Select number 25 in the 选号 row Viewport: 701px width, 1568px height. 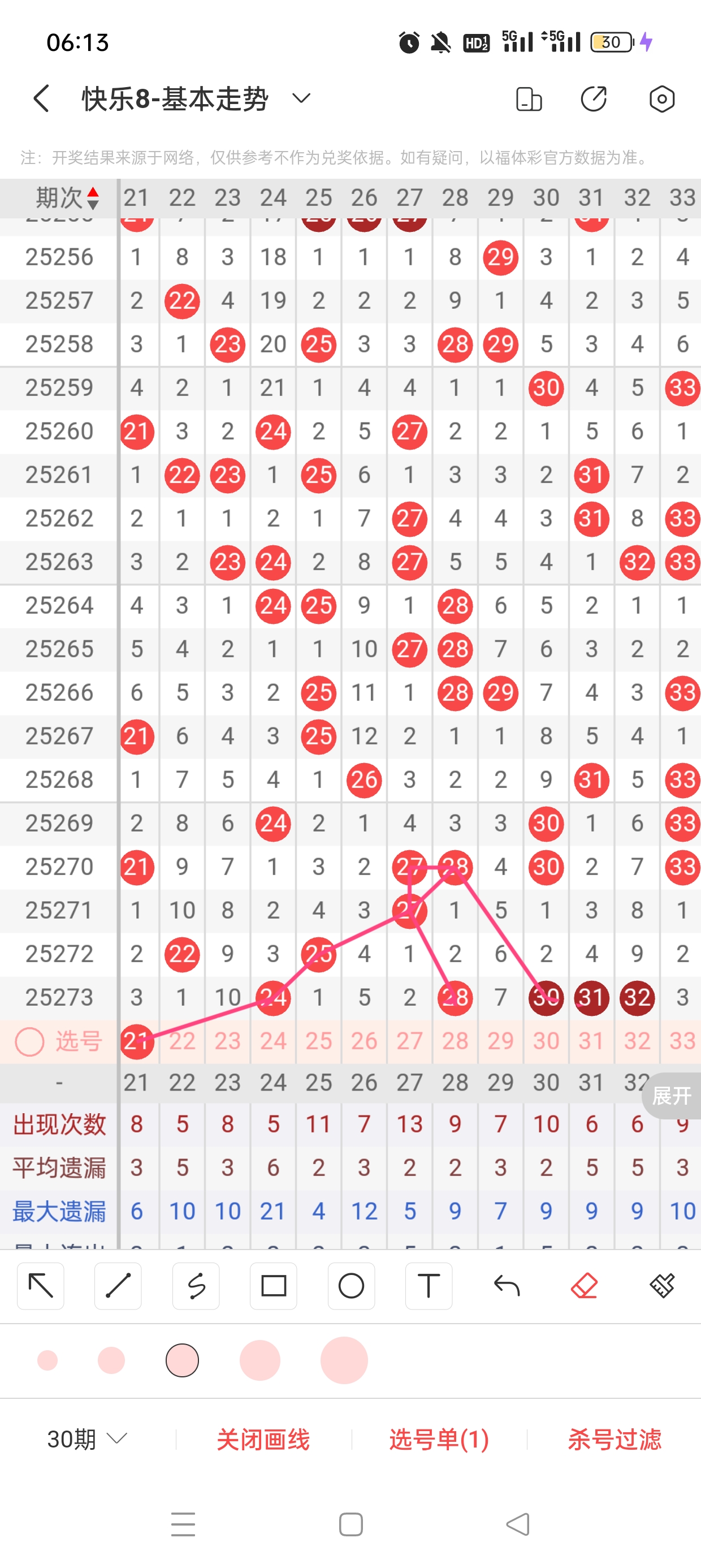[318, 1041]
